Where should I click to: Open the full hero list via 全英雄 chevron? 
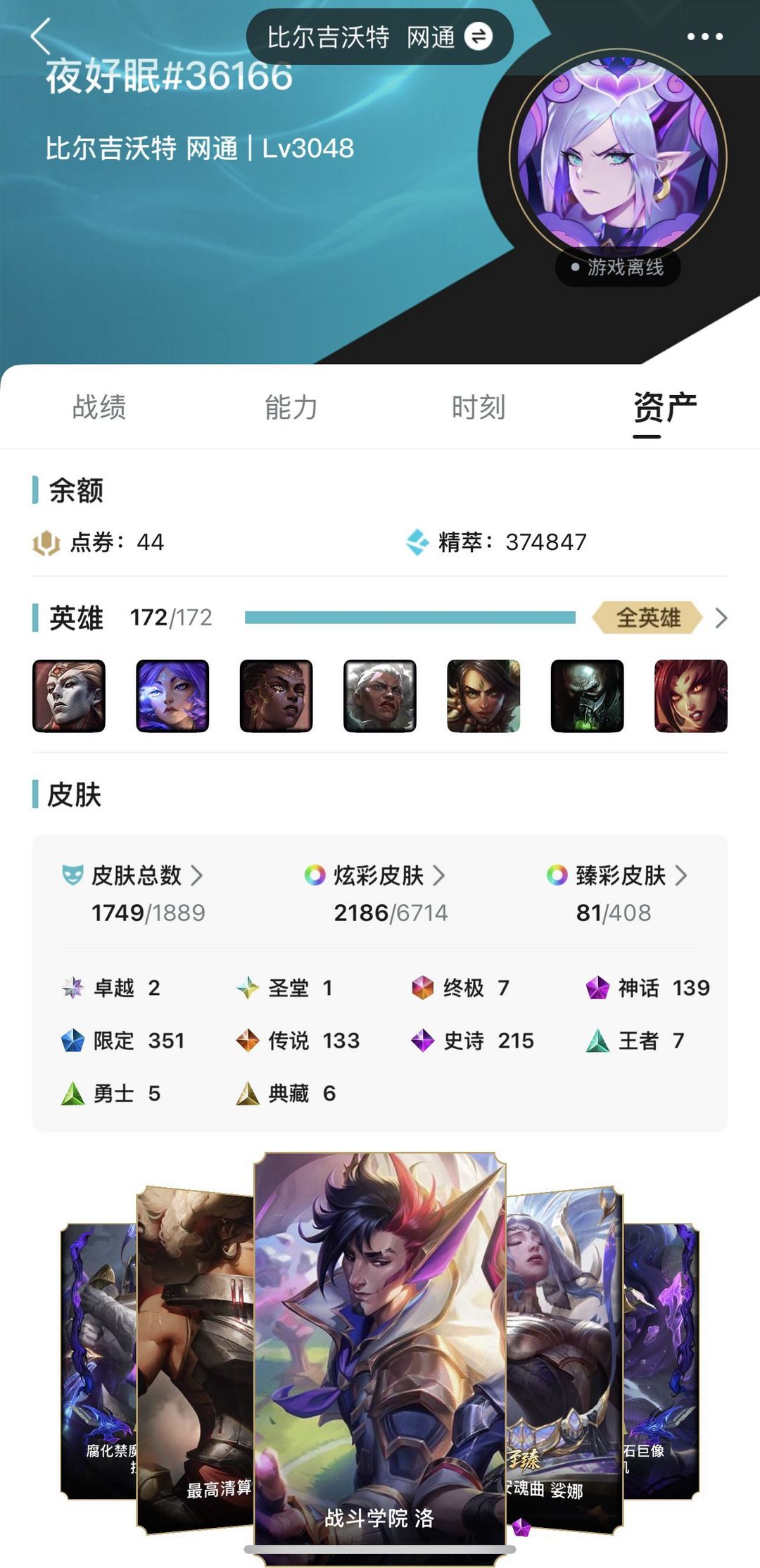click(721, 620)
